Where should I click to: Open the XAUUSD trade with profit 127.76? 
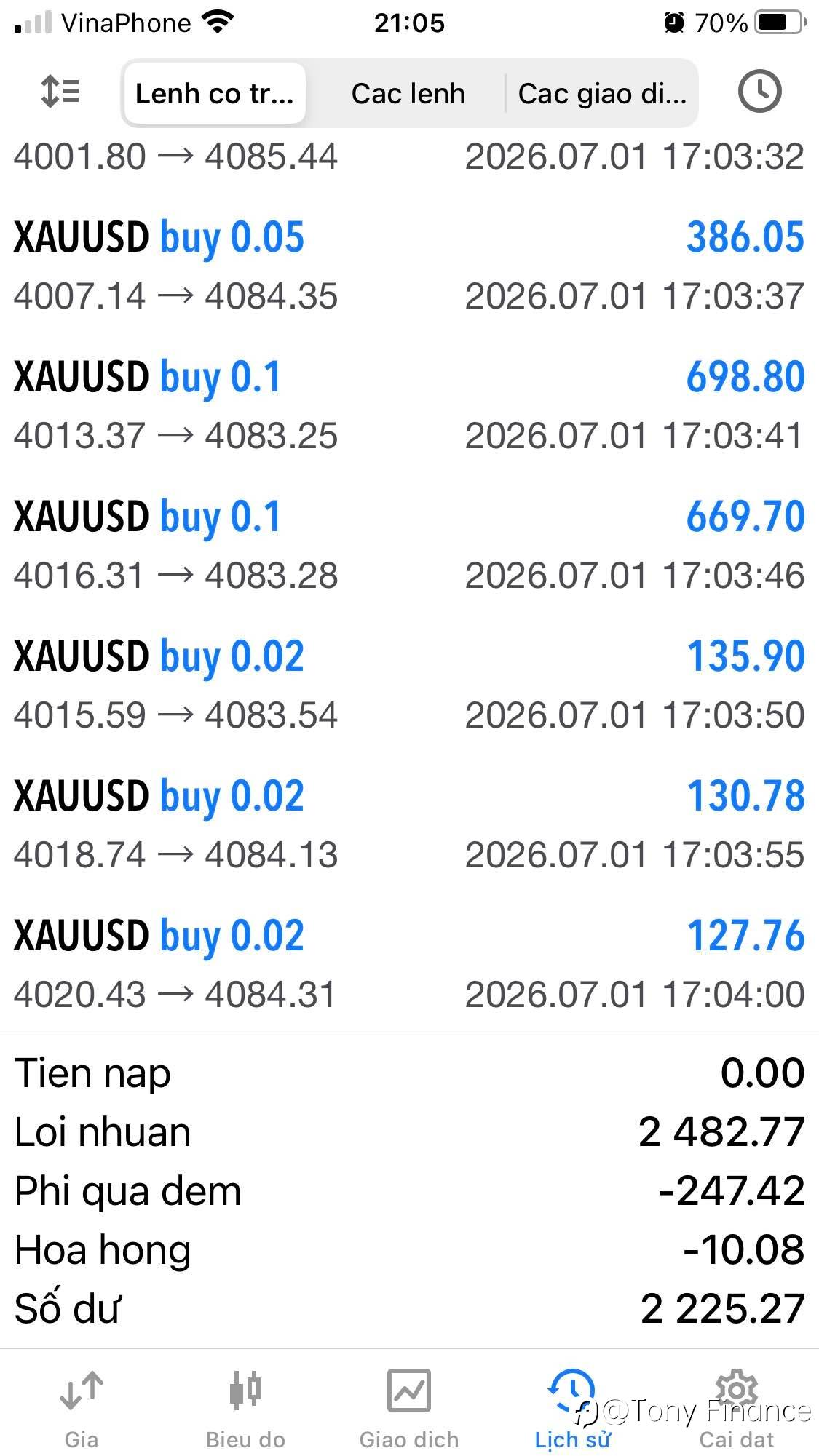(409, 965)
